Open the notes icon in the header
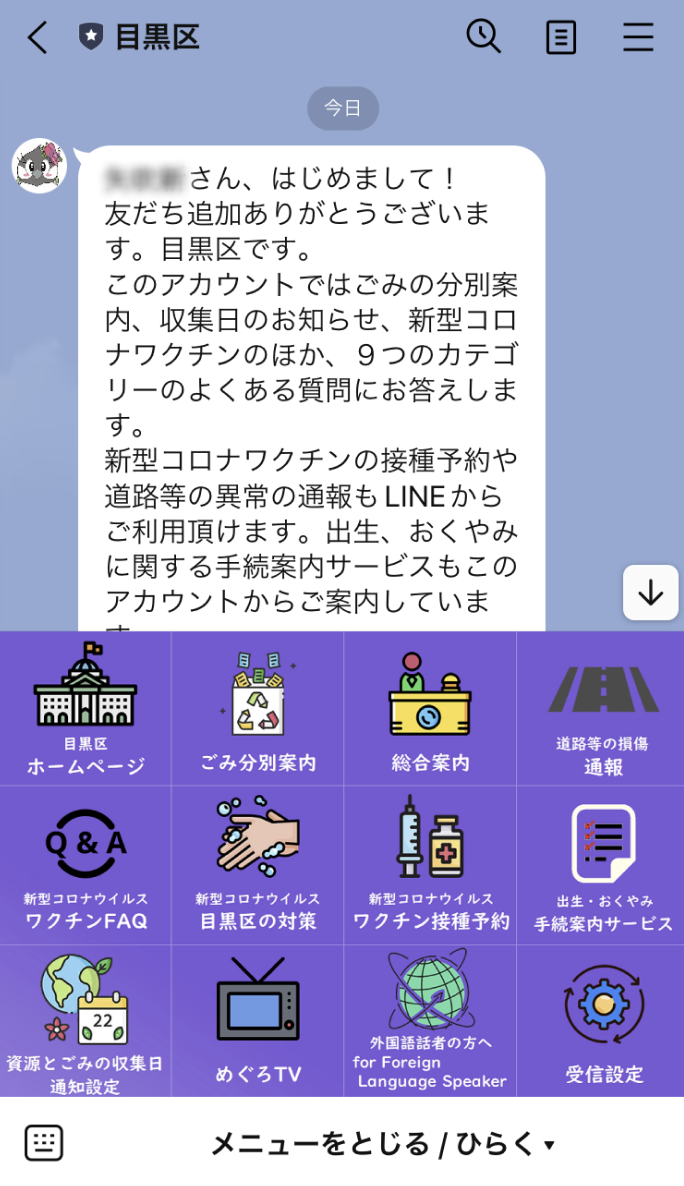Viewport: 684px width, 1186px height. tap(561, 38)
